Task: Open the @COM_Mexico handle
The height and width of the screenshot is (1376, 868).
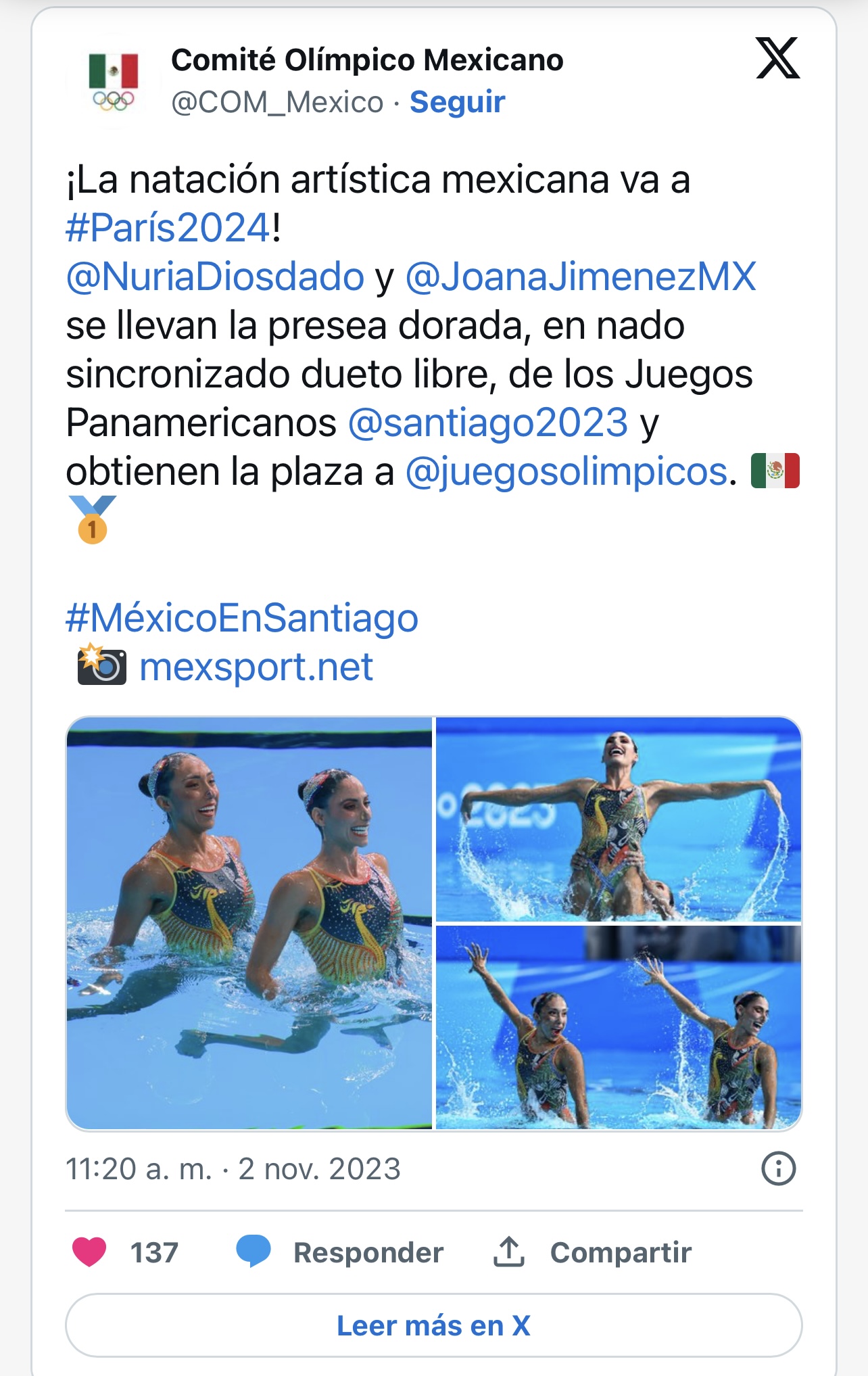Action: click(x=277, y=102)
